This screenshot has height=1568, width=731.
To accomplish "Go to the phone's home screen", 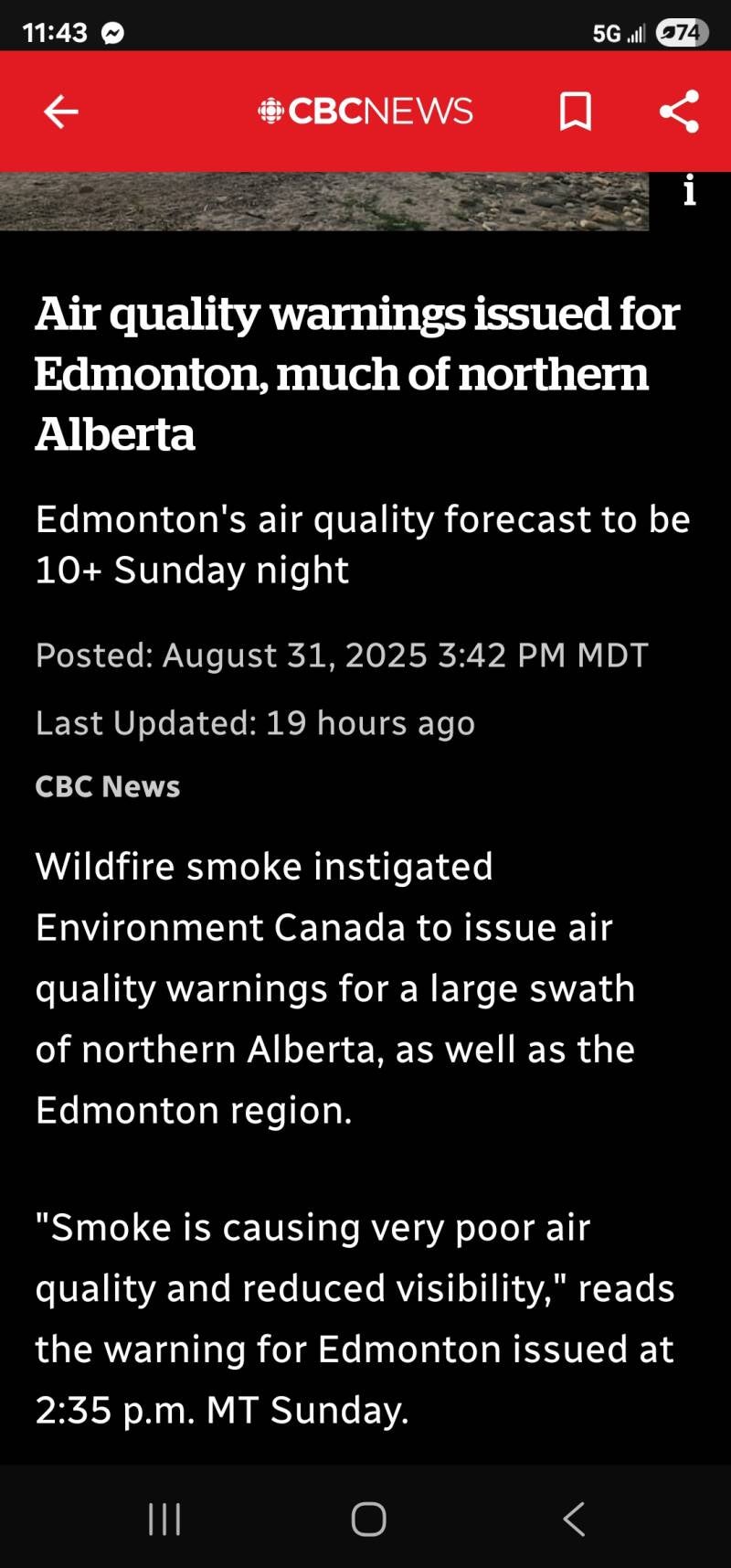I will click(x=368, y=1519).
